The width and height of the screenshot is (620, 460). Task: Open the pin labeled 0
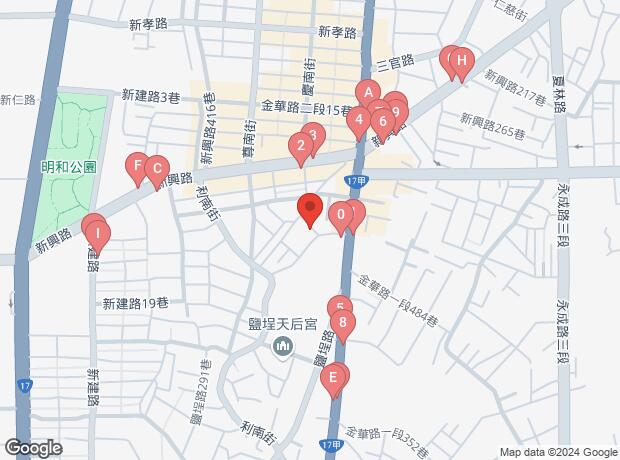(341, 214)
